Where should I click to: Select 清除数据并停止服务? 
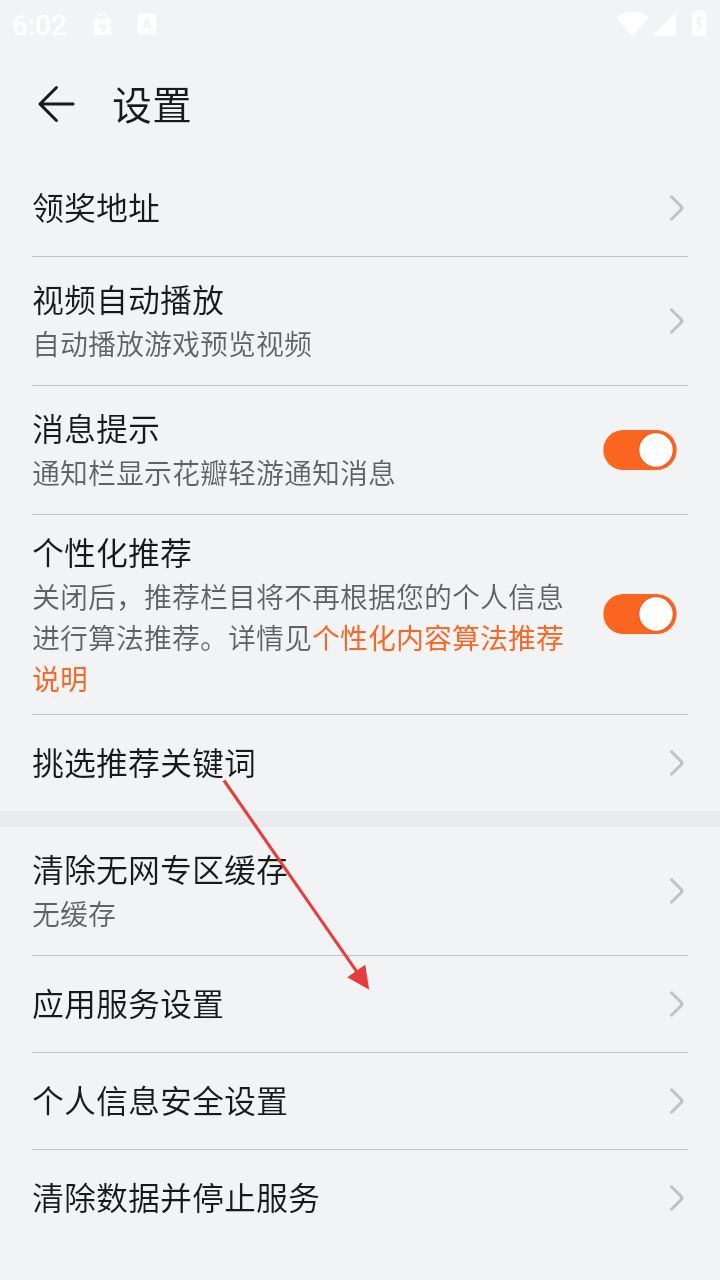(x=360, y=1197)
